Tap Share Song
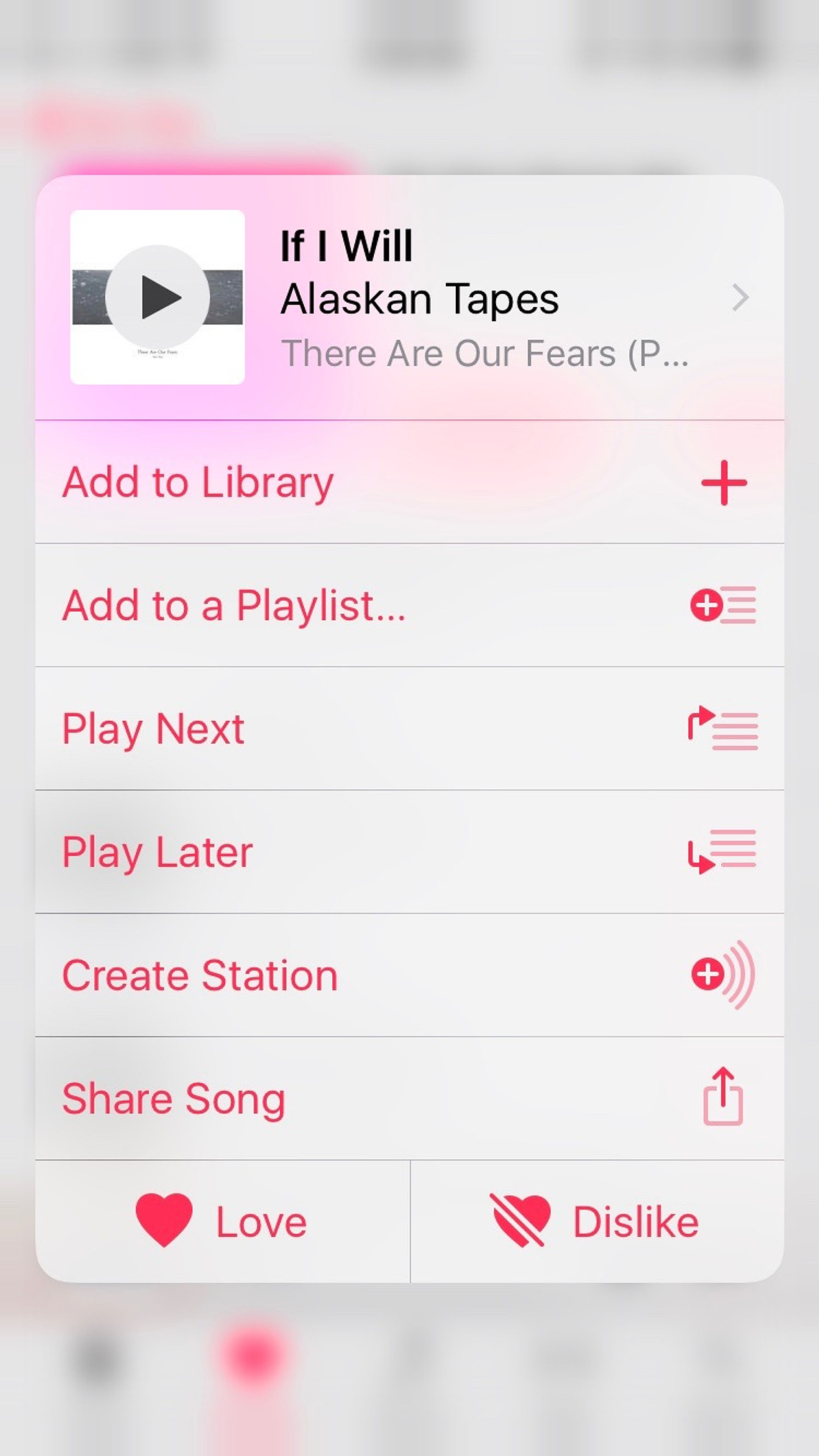819x1456 pixels. (x=409, y=1098)
